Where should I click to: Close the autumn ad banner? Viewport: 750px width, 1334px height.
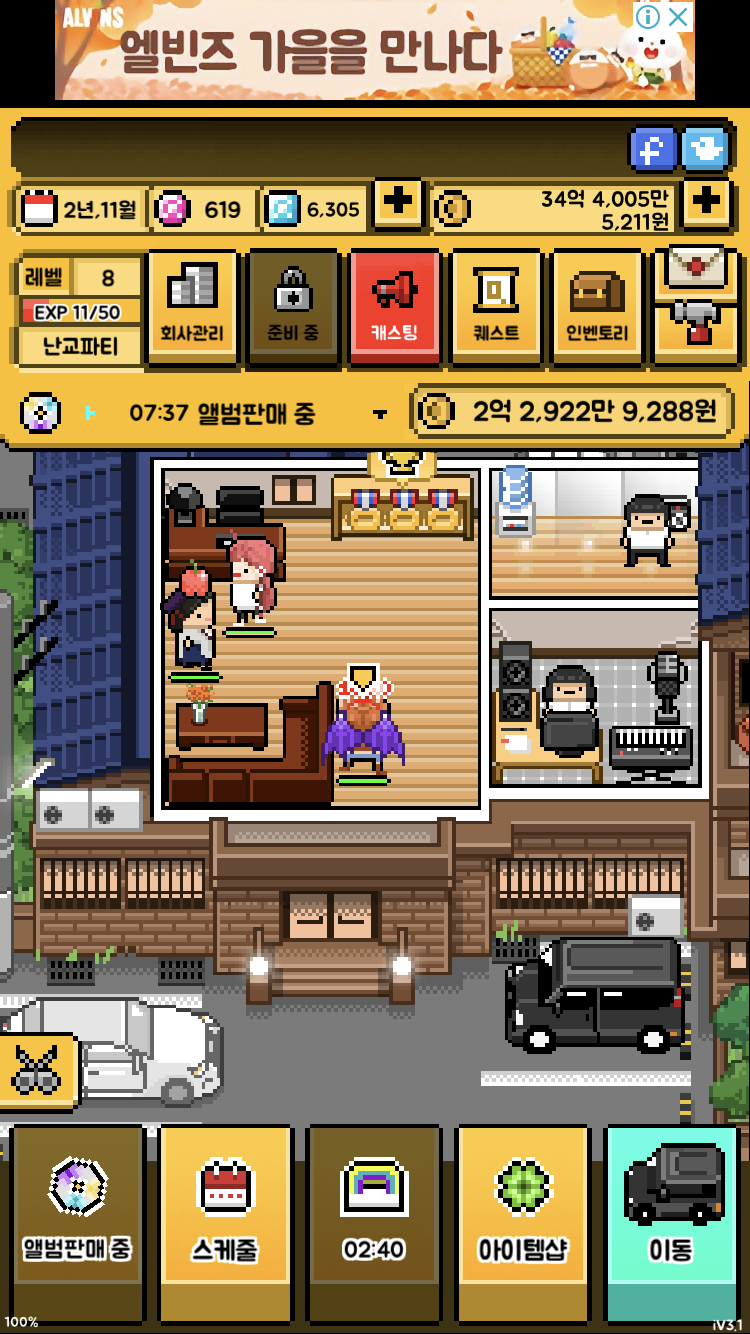[x=679, y=16]
